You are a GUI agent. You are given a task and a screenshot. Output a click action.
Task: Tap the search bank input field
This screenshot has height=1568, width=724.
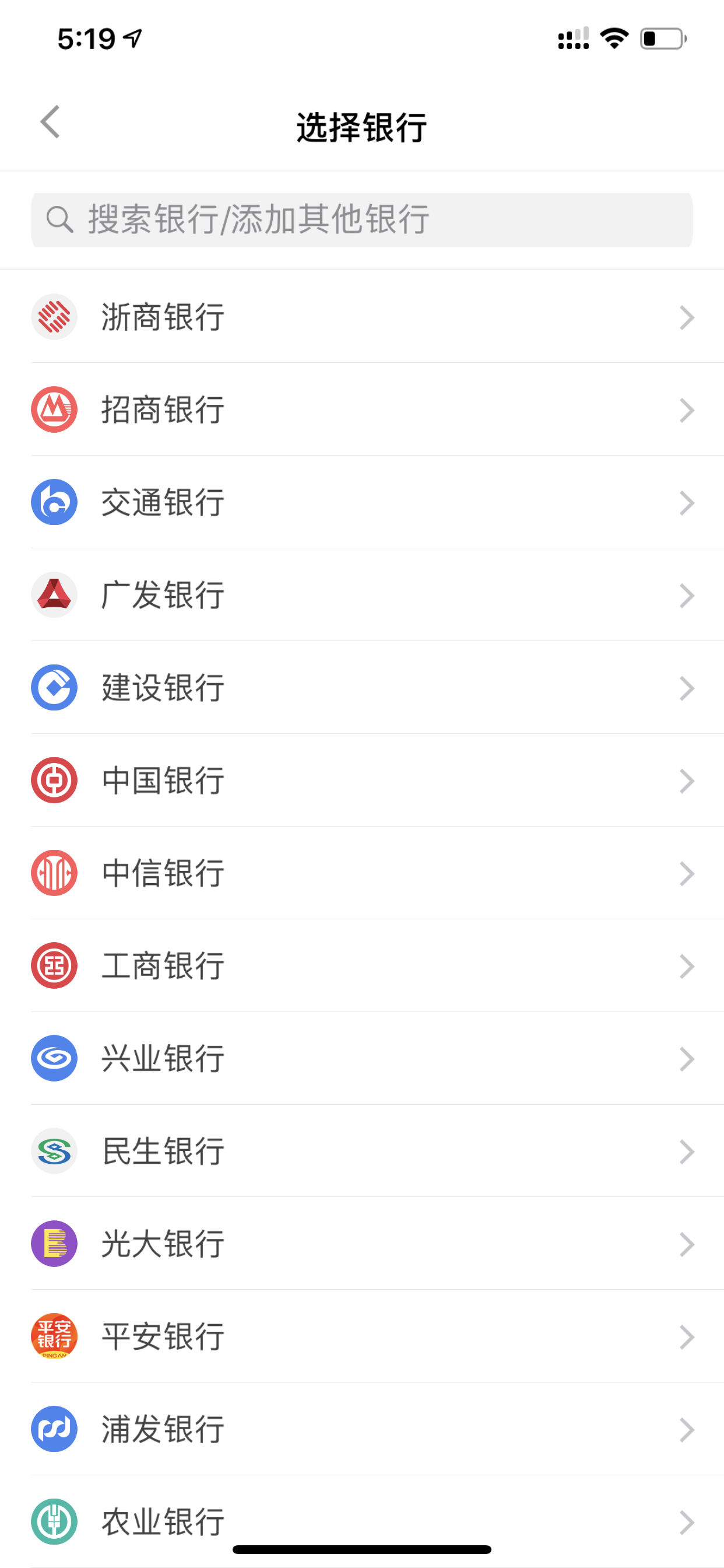(362, 220)
